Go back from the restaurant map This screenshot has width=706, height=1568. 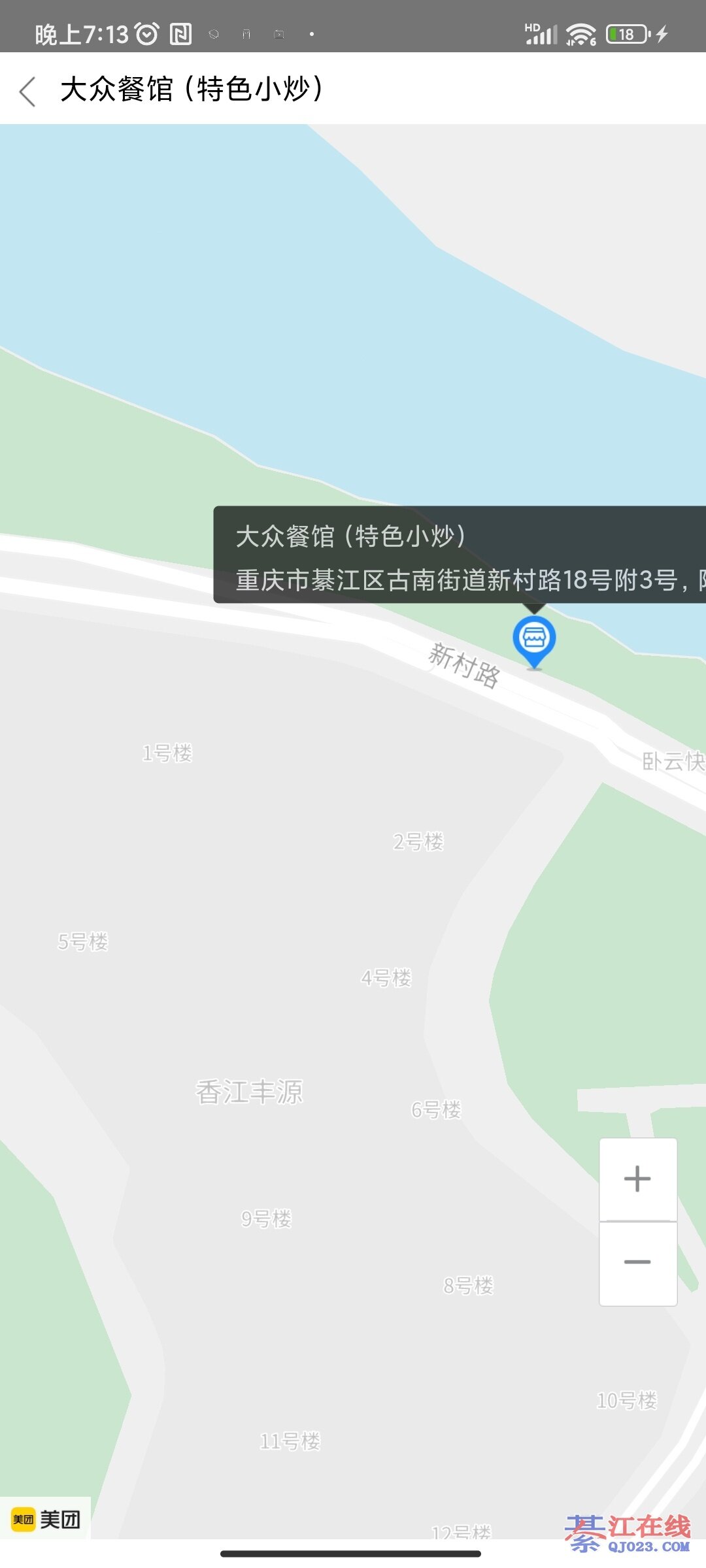pyautogui.click(x=27, y=91)
